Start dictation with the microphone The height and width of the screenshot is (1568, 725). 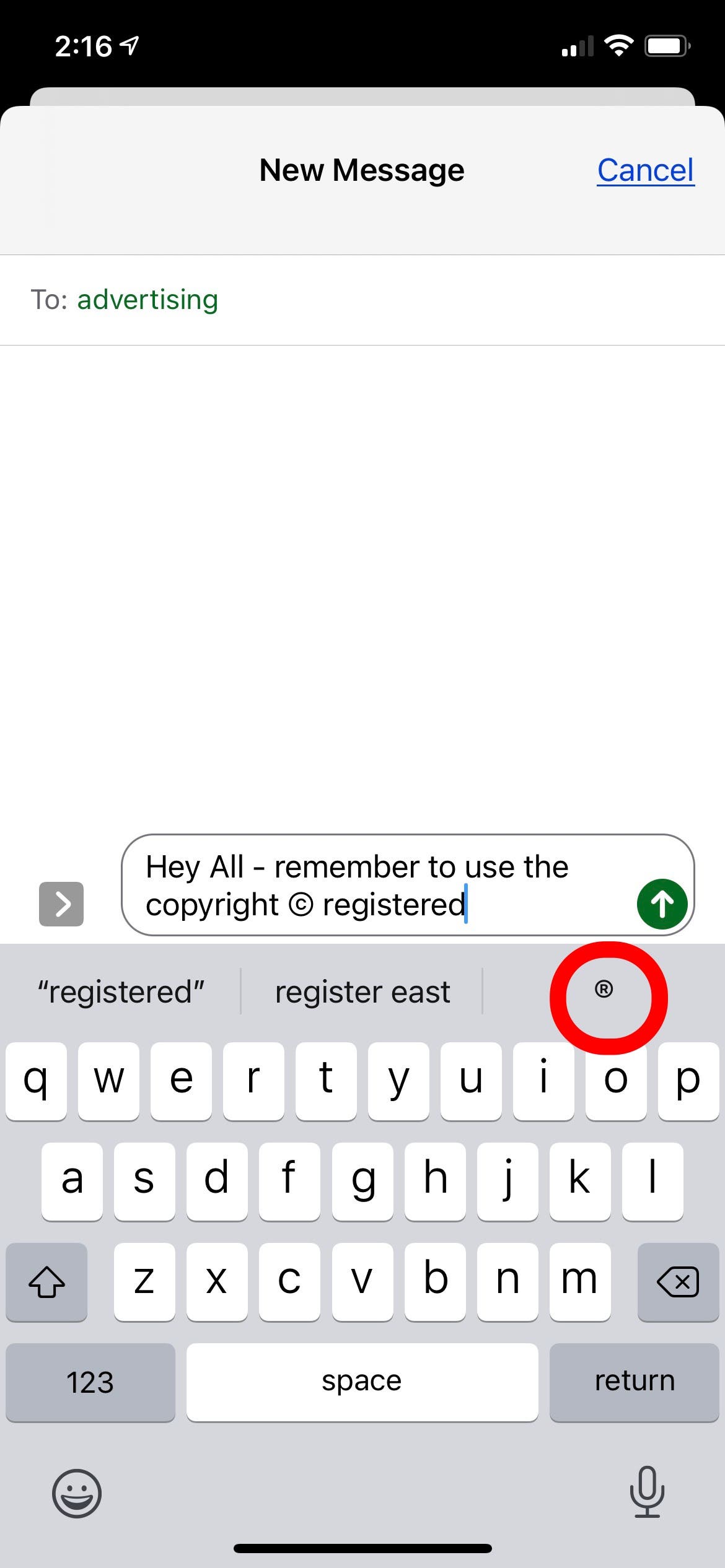click(x=647, y=1492)
